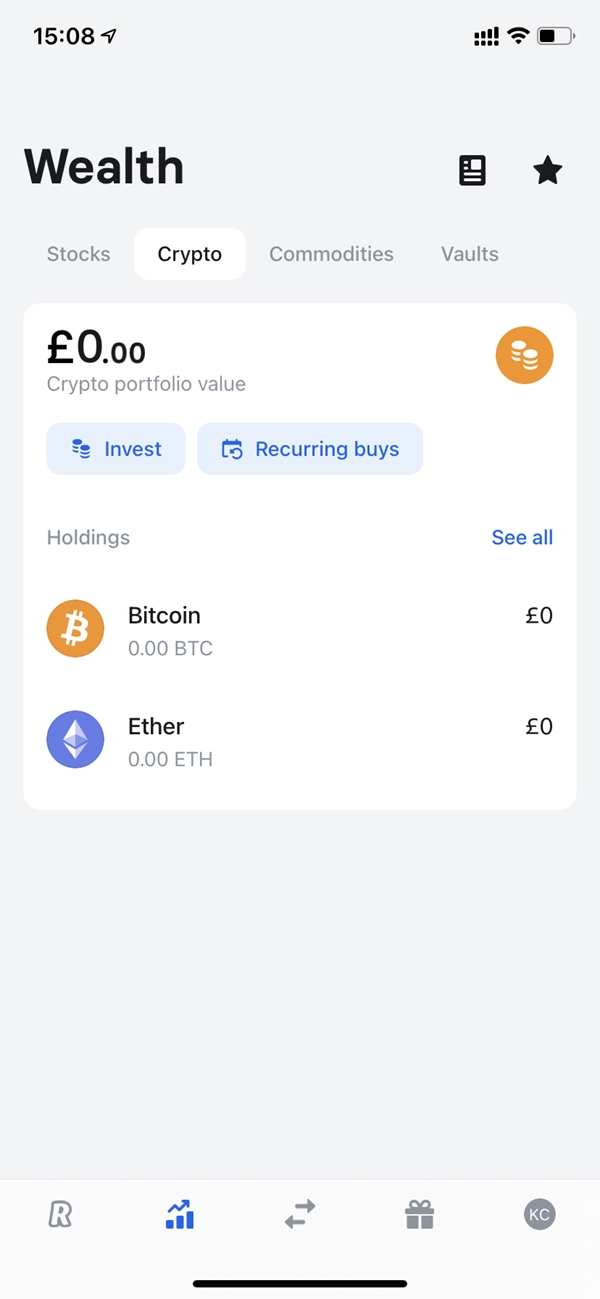The width and height of the screenshot is (600, 1299).
Task: Open the Bitcoin holding
Action: coord(300,629)
